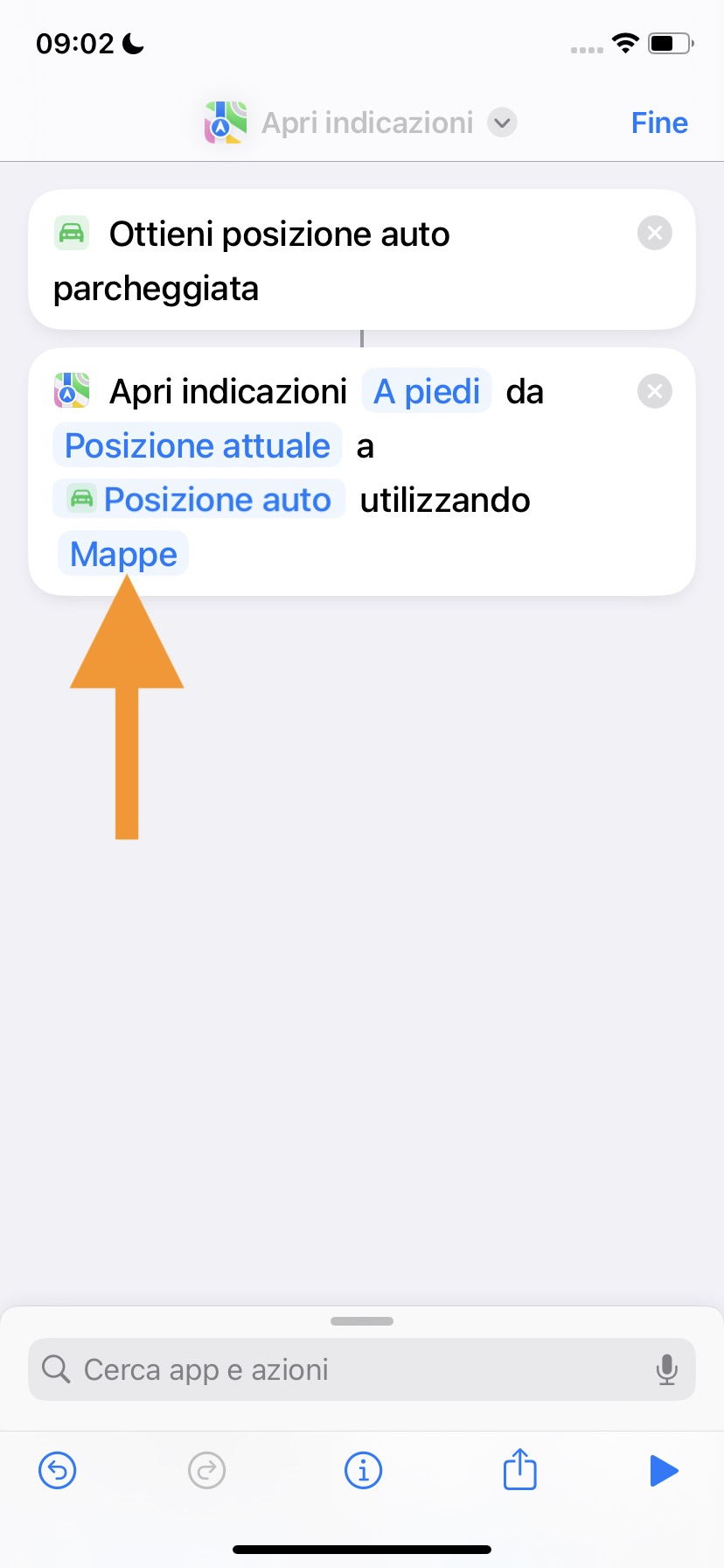The image size is (724, 1568).
Task: Start voice dictation with the microphone
Action: [x=666, y=1369]
